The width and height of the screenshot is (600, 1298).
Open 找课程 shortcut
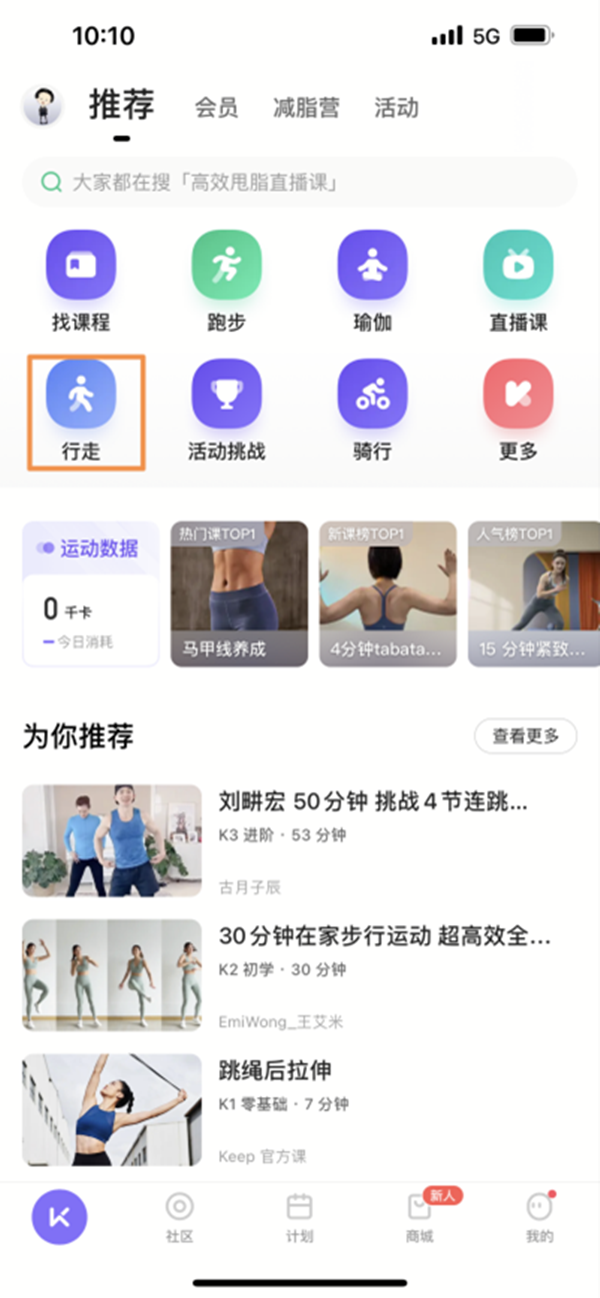point(81,279)
